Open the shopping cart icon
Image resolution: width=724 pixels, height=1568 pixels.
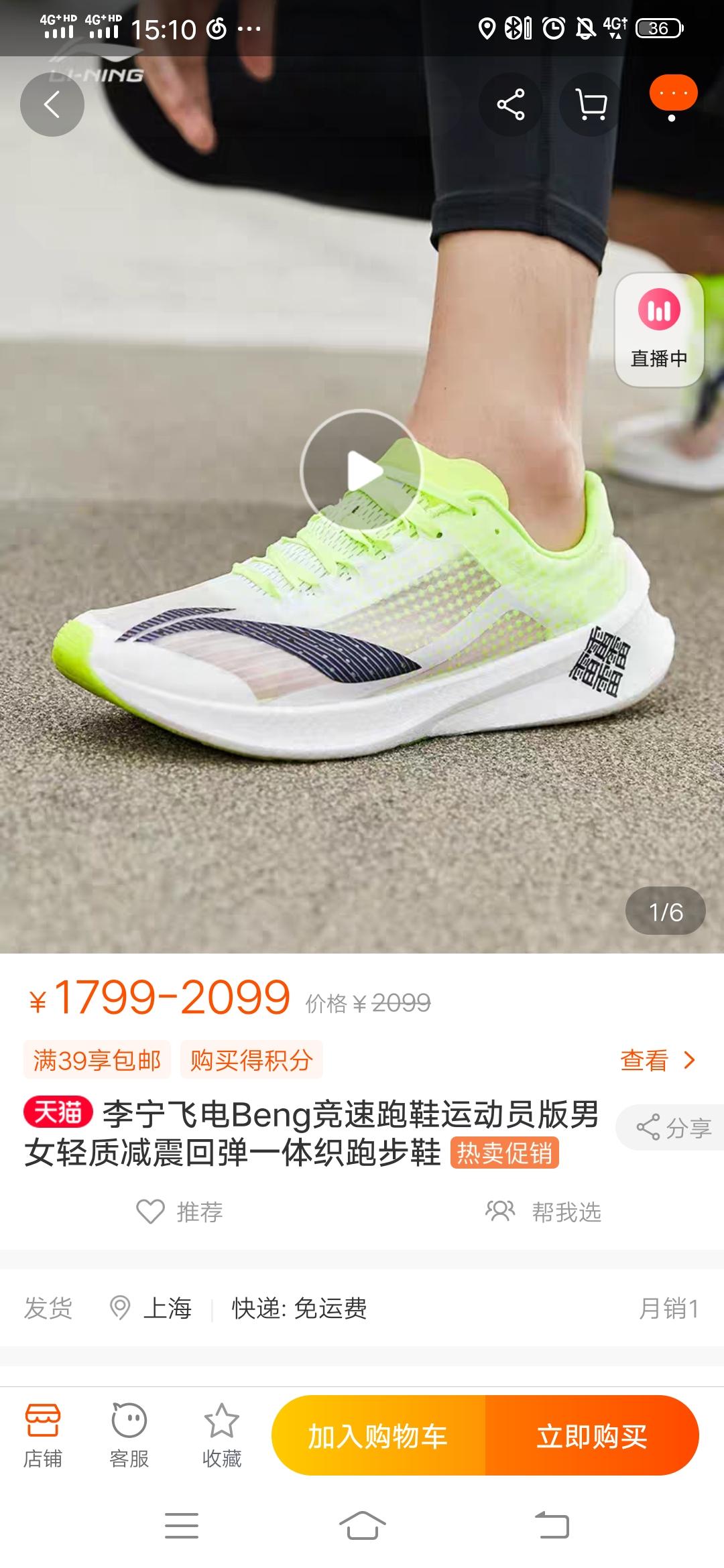[x=591, y=105]
